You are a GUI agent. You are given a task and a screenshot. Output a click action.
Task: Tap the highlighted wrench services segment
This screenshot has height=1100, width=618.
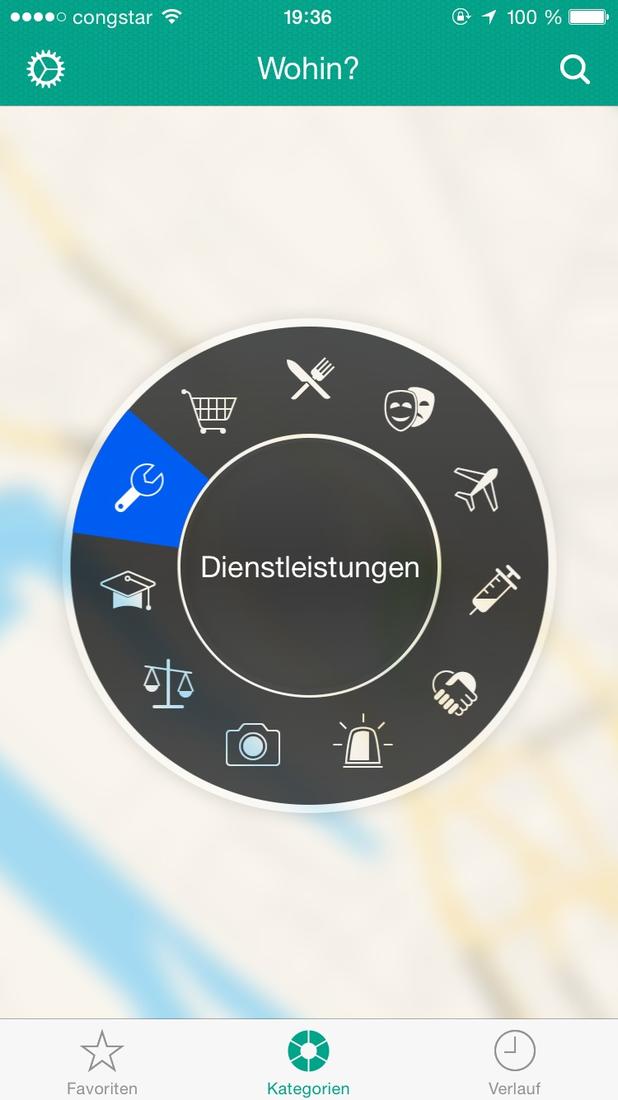point(139,486)
